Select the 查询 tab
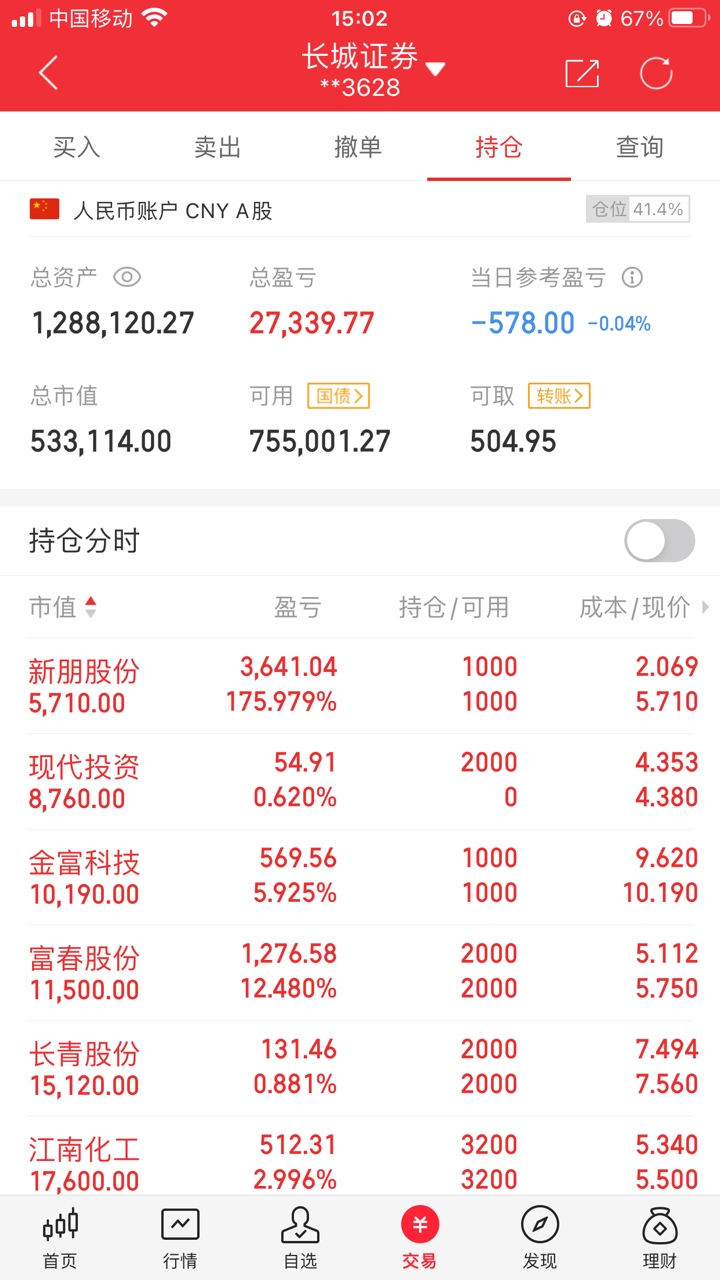This screenshot has height=1280, width=720. pos(640,148)
